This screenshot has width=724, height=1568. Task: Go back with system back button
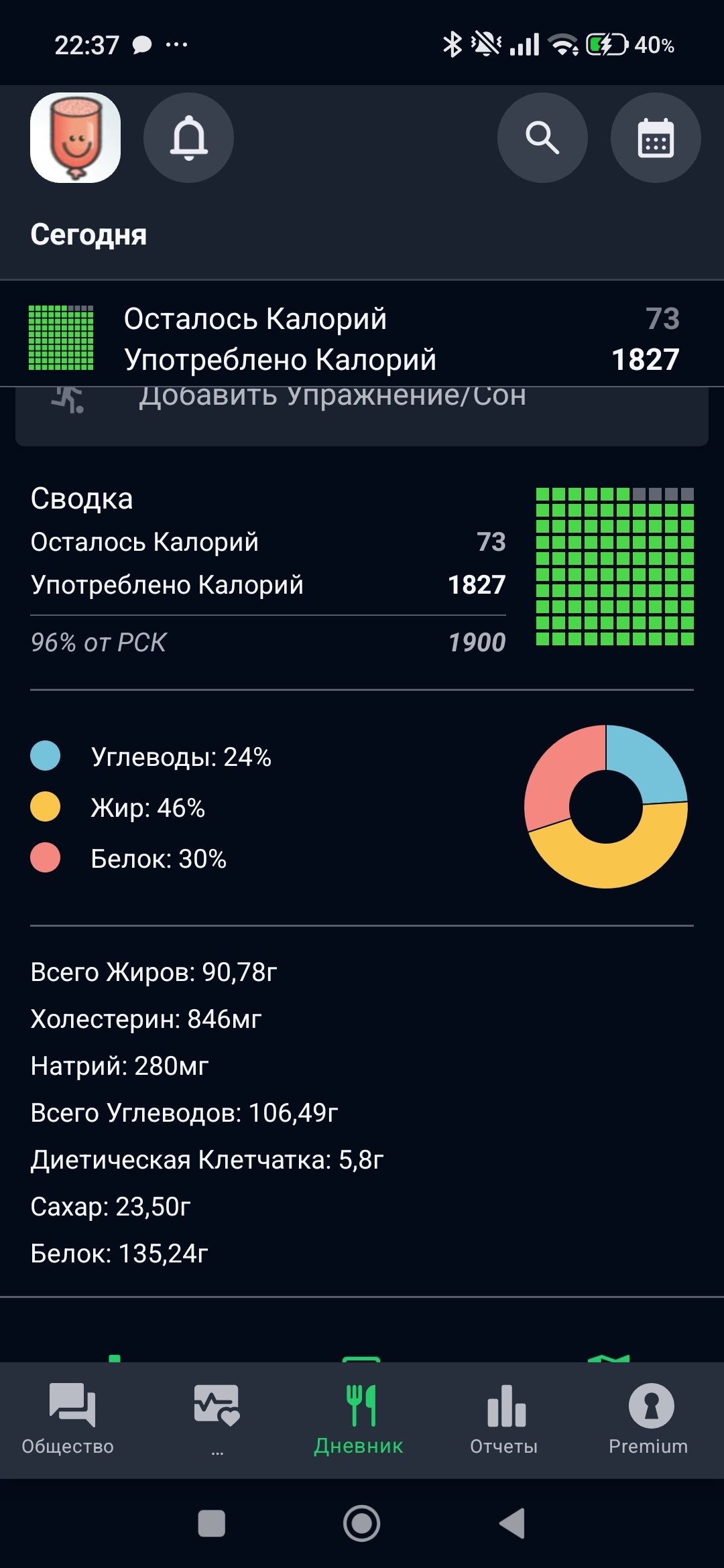[x=512, y=1523]
